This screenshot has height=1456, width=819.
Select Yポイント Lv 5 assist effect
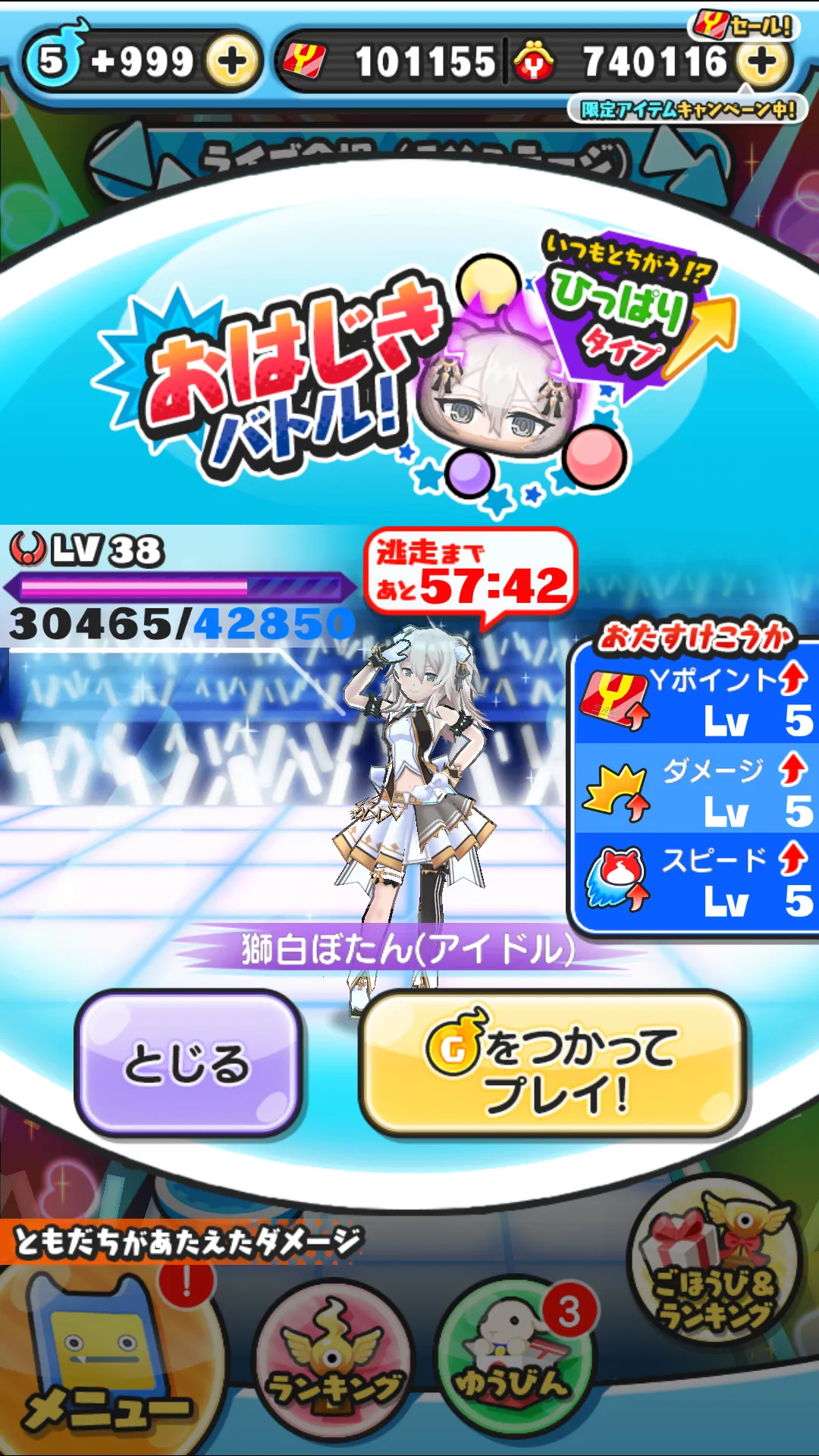coord(696,699)
